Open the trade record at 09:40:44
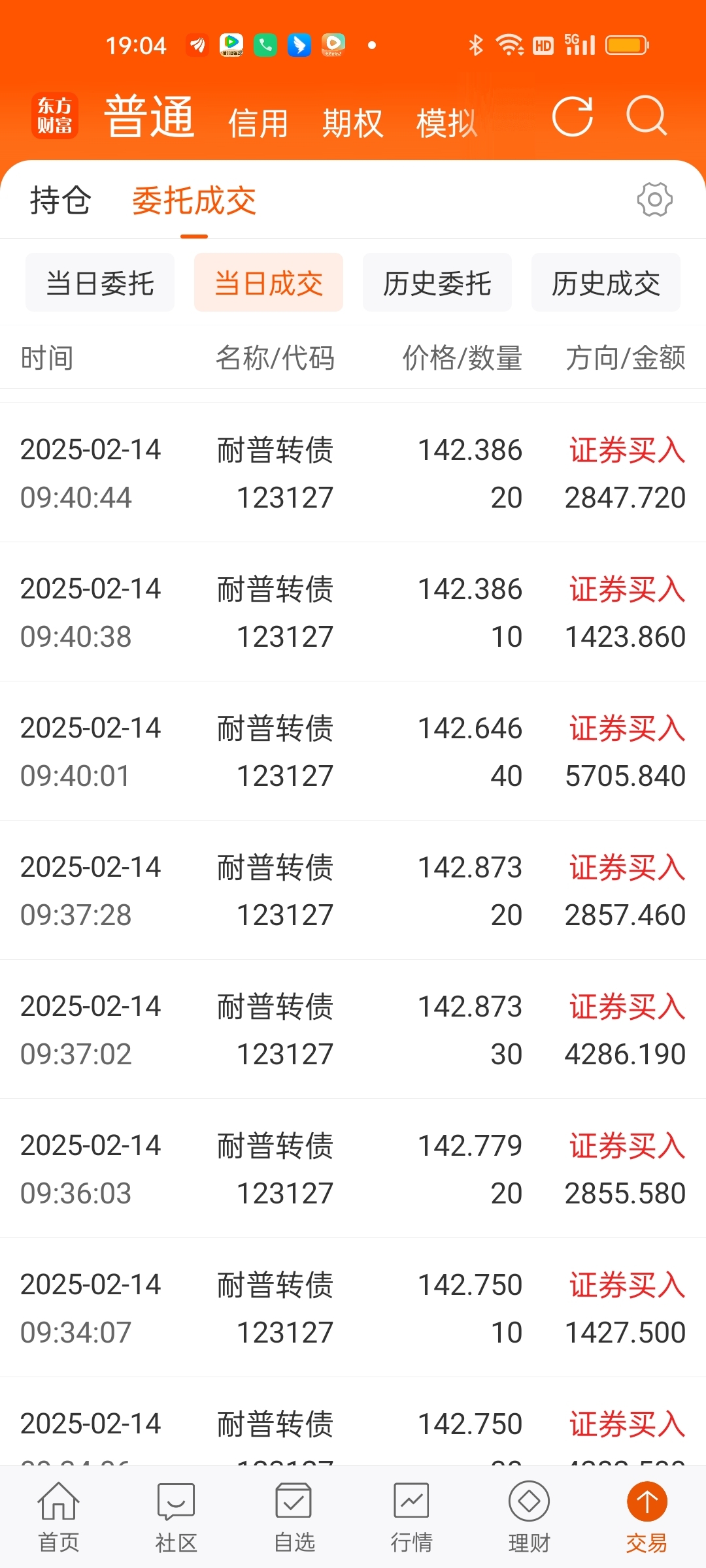The height and width of the screenshot is (1568, 706). point(353,473)
